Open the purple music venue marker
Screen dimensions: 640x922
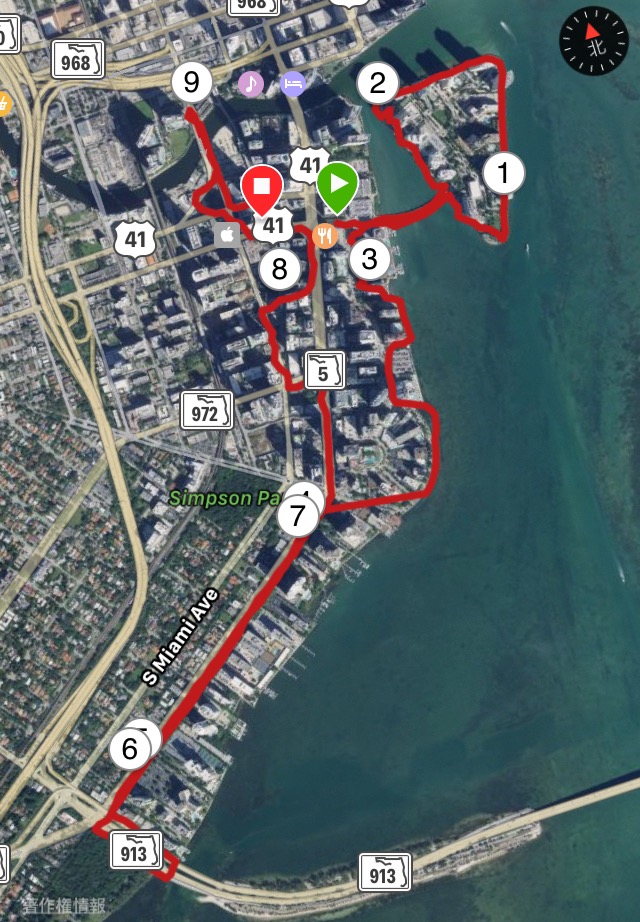pos(251,83)
